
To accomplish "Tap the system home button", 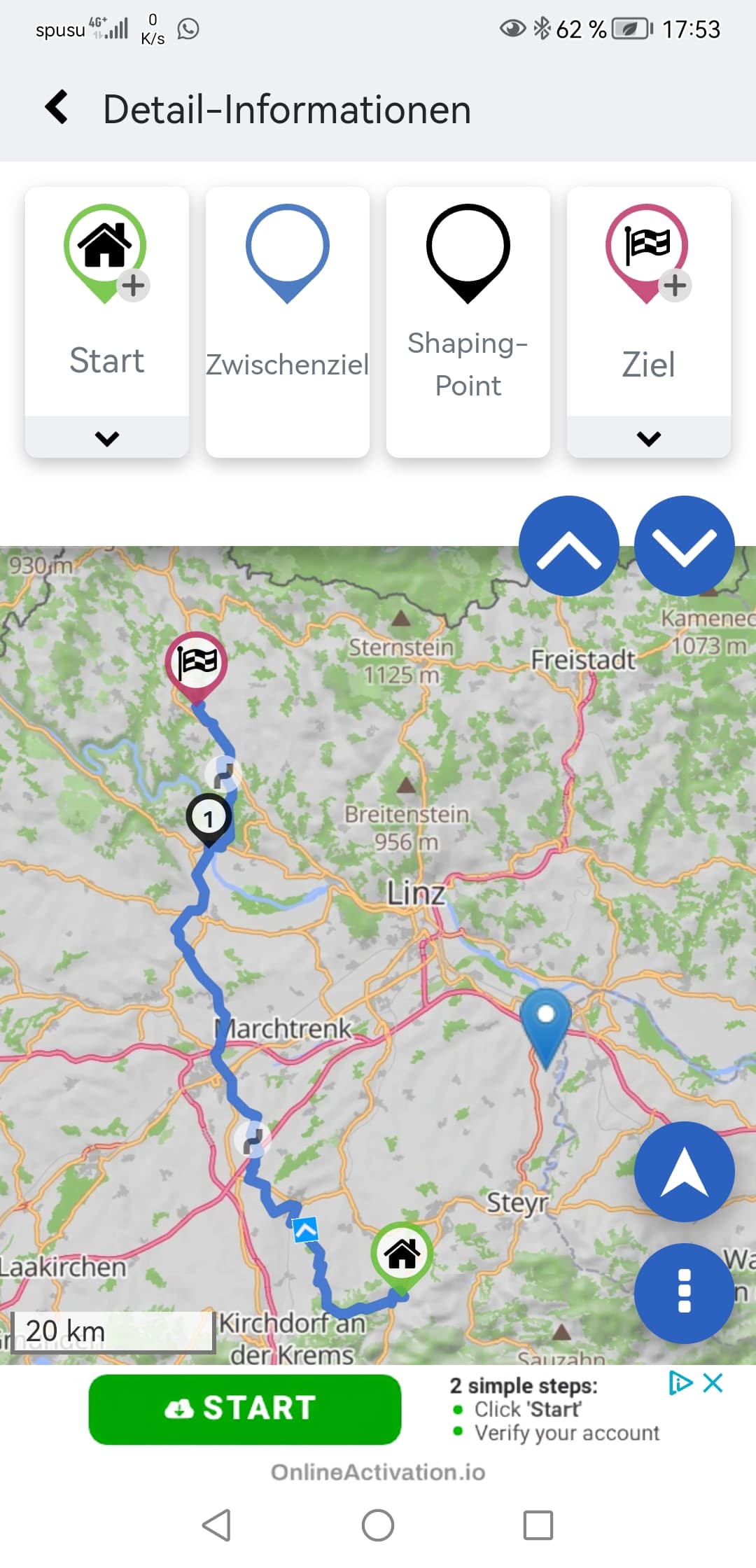I will tap(378, 1525).
